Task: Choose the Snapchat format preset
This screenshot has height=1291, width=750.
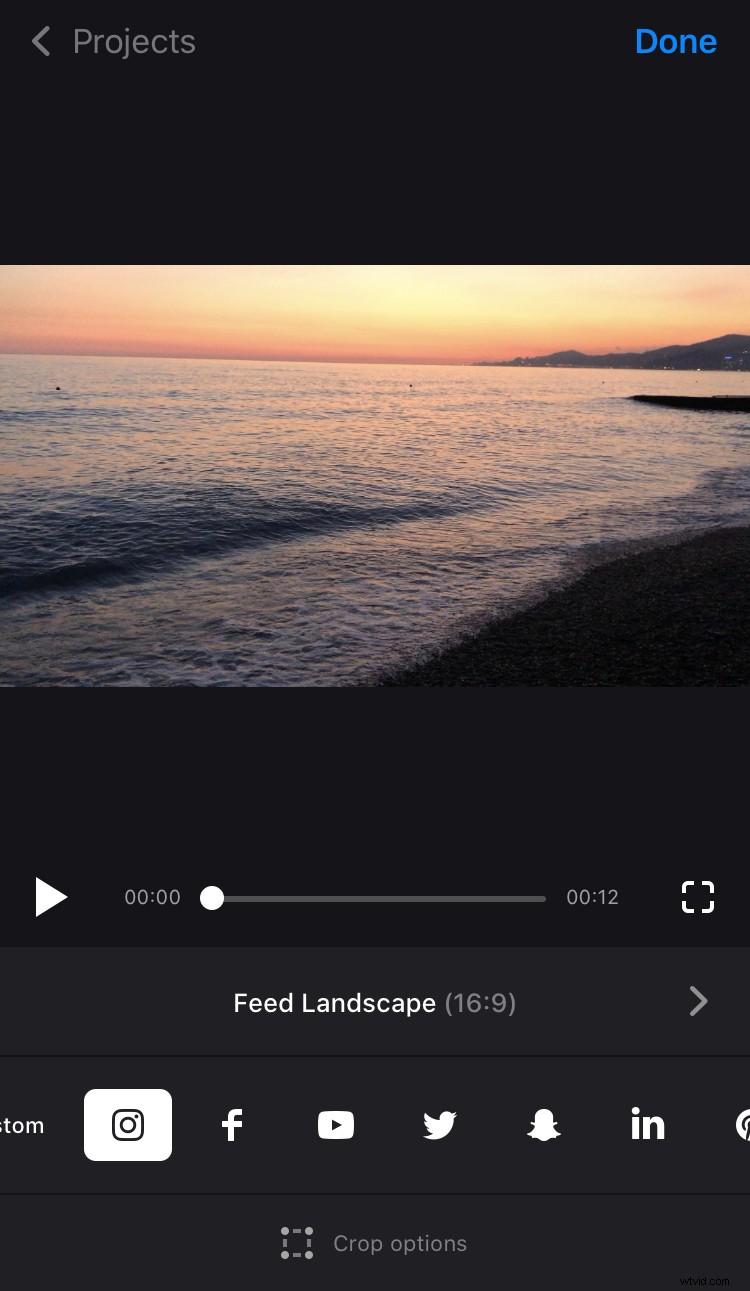Action: (x=543, y=1124)
